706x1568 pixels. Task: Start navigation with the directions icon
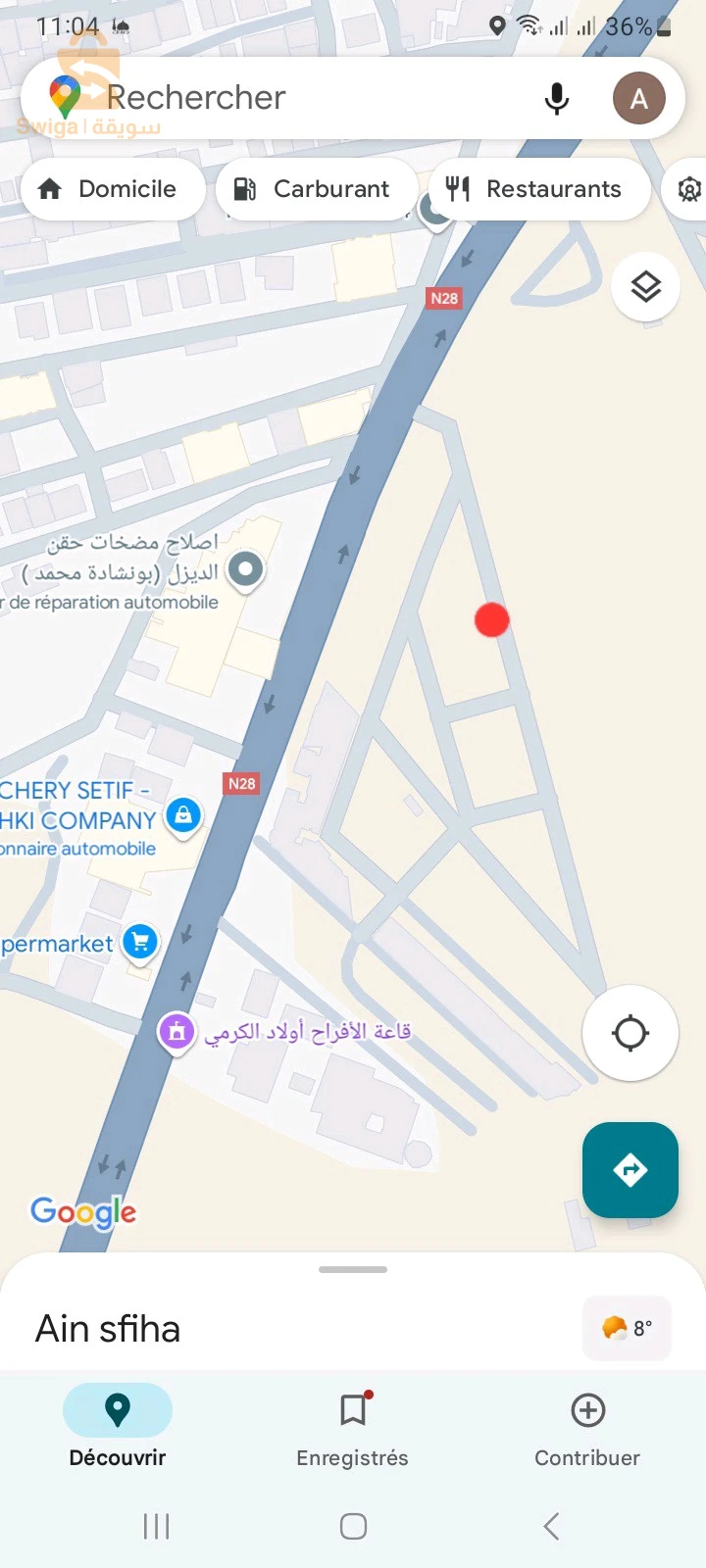630,1169
